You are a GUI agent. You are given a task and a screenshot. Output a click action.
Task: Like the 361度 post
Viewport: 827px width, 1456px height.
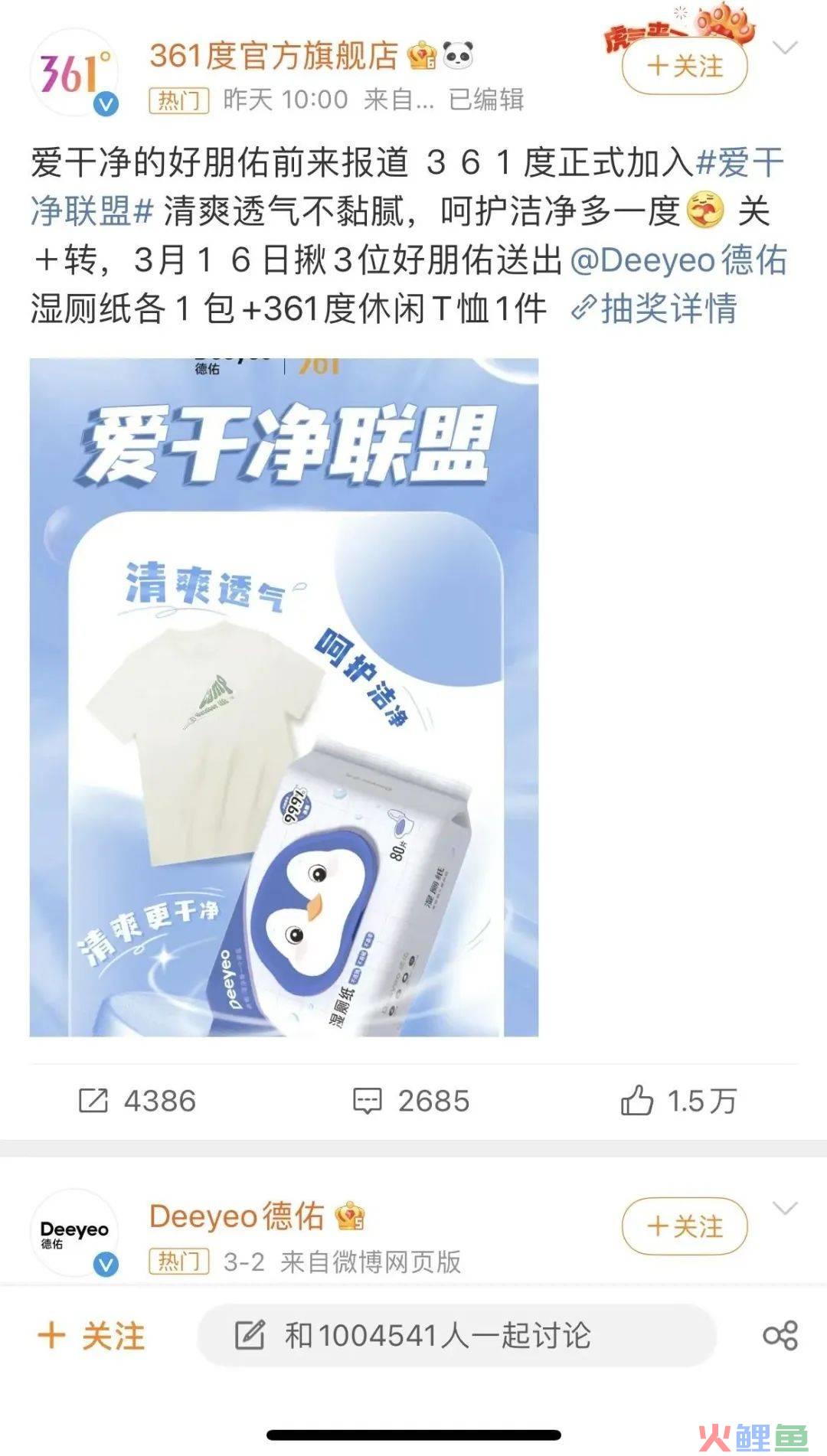[678, 1101]
